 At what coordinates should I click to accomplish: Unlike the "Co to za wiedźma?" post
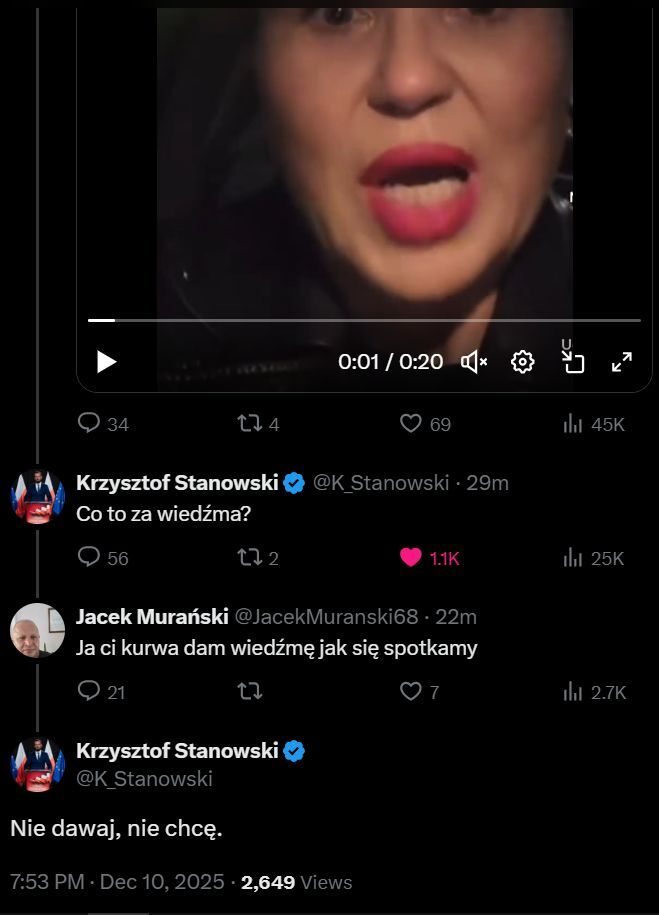click(410, 558)
